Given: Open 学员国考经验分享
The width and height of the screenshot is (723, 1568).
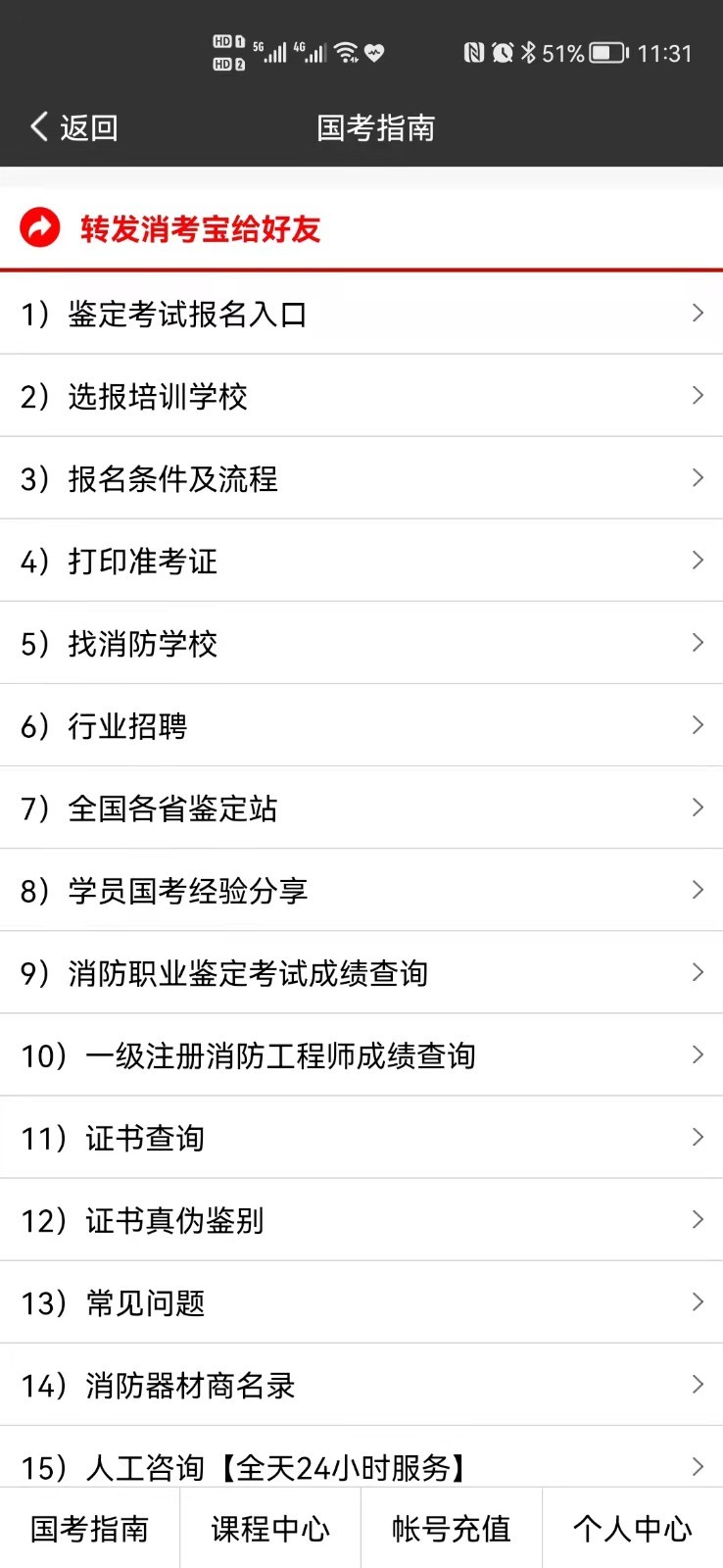Looking at the screenshot, I should [361, 890].
